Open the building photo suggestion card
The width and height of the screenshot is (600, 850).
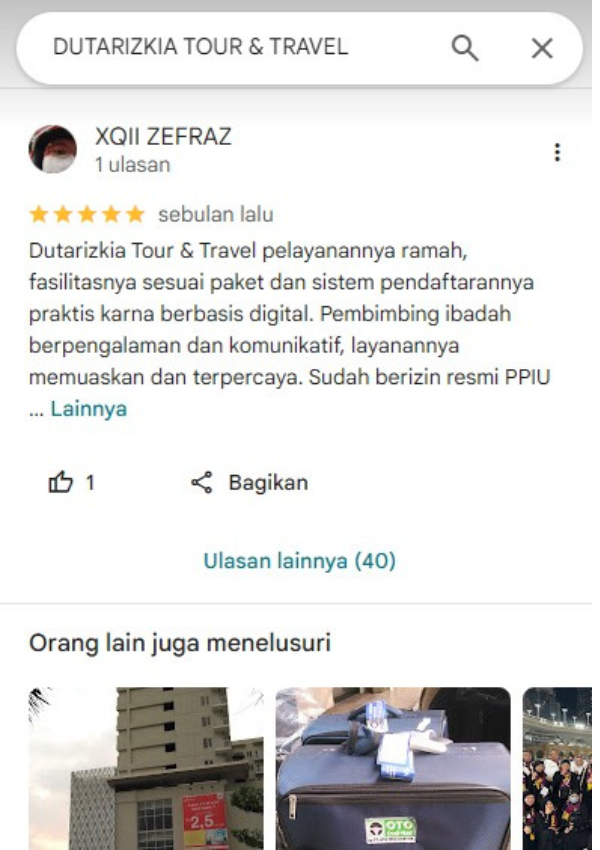pyautogui.click(x=146, y=768)
